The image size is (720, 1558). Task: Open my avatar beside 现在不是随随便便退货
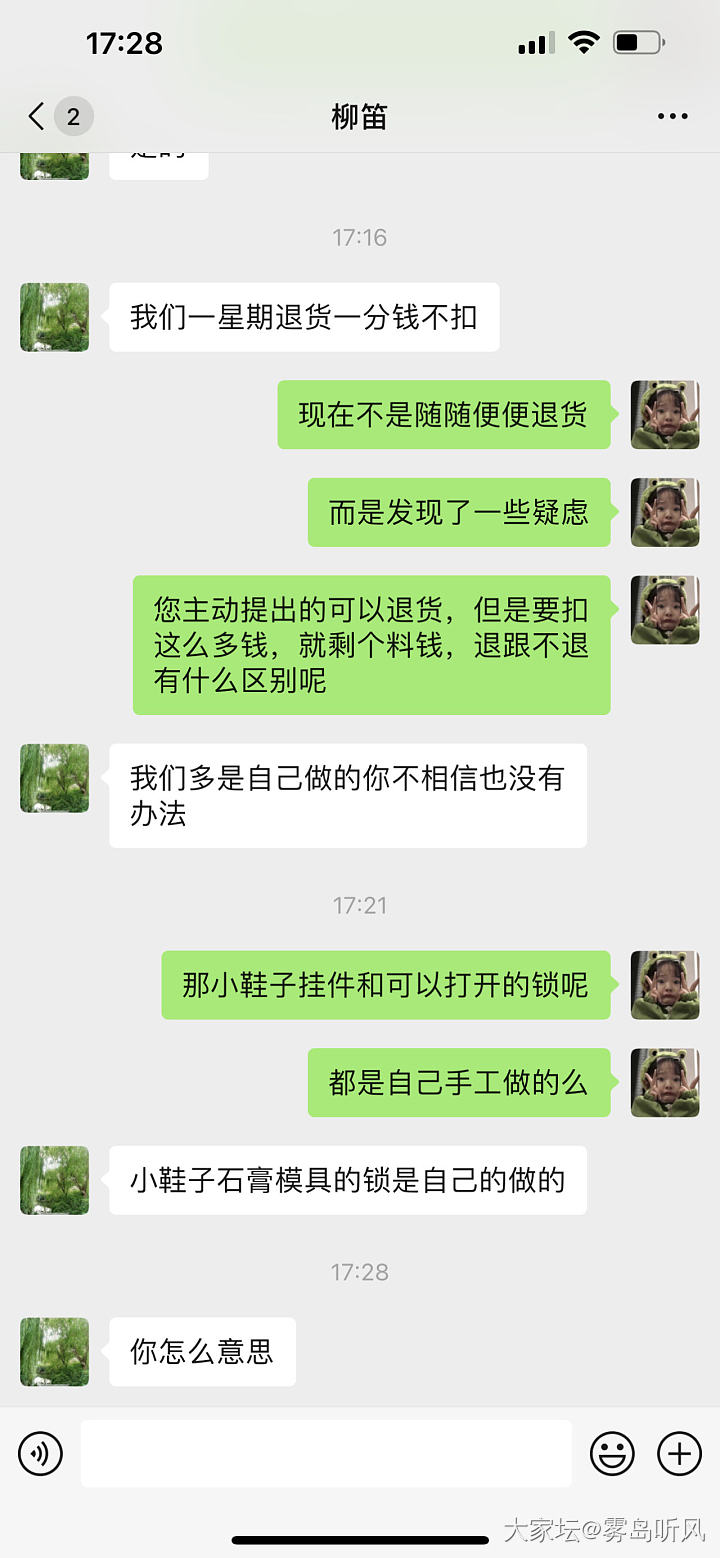coord(665,414)
